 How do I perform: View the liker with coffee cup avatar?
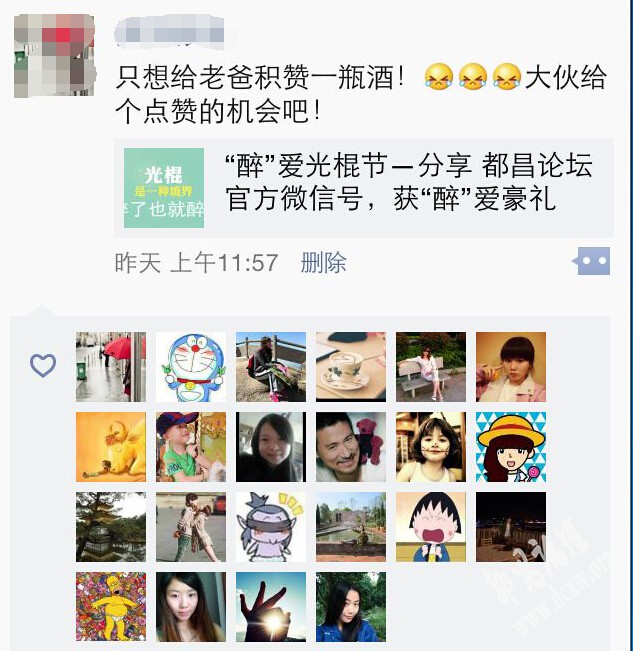(x=351, y=367)
